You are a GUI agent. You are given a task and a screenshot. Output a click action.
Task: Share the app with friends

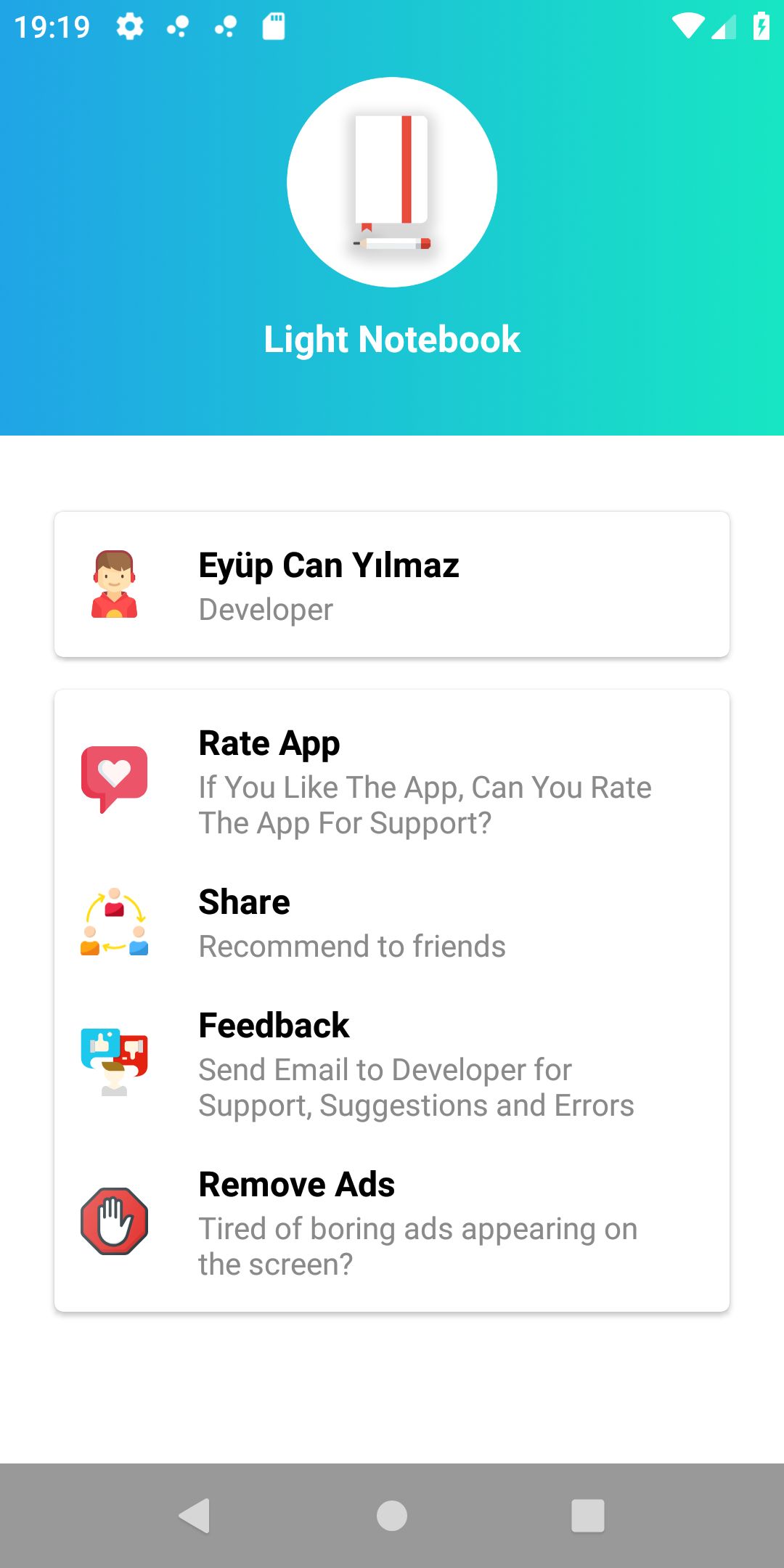392,923
